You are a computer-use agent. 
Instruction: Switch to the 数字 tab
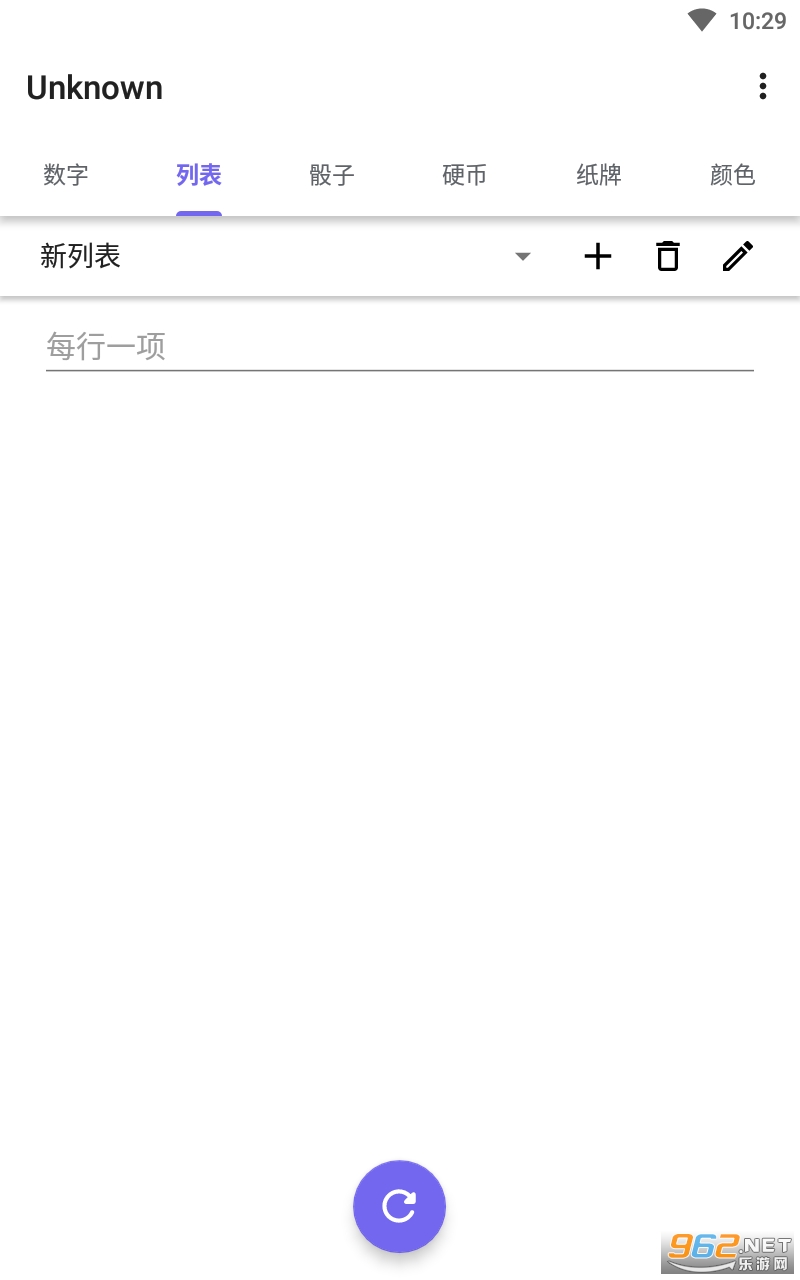point(66,175)
